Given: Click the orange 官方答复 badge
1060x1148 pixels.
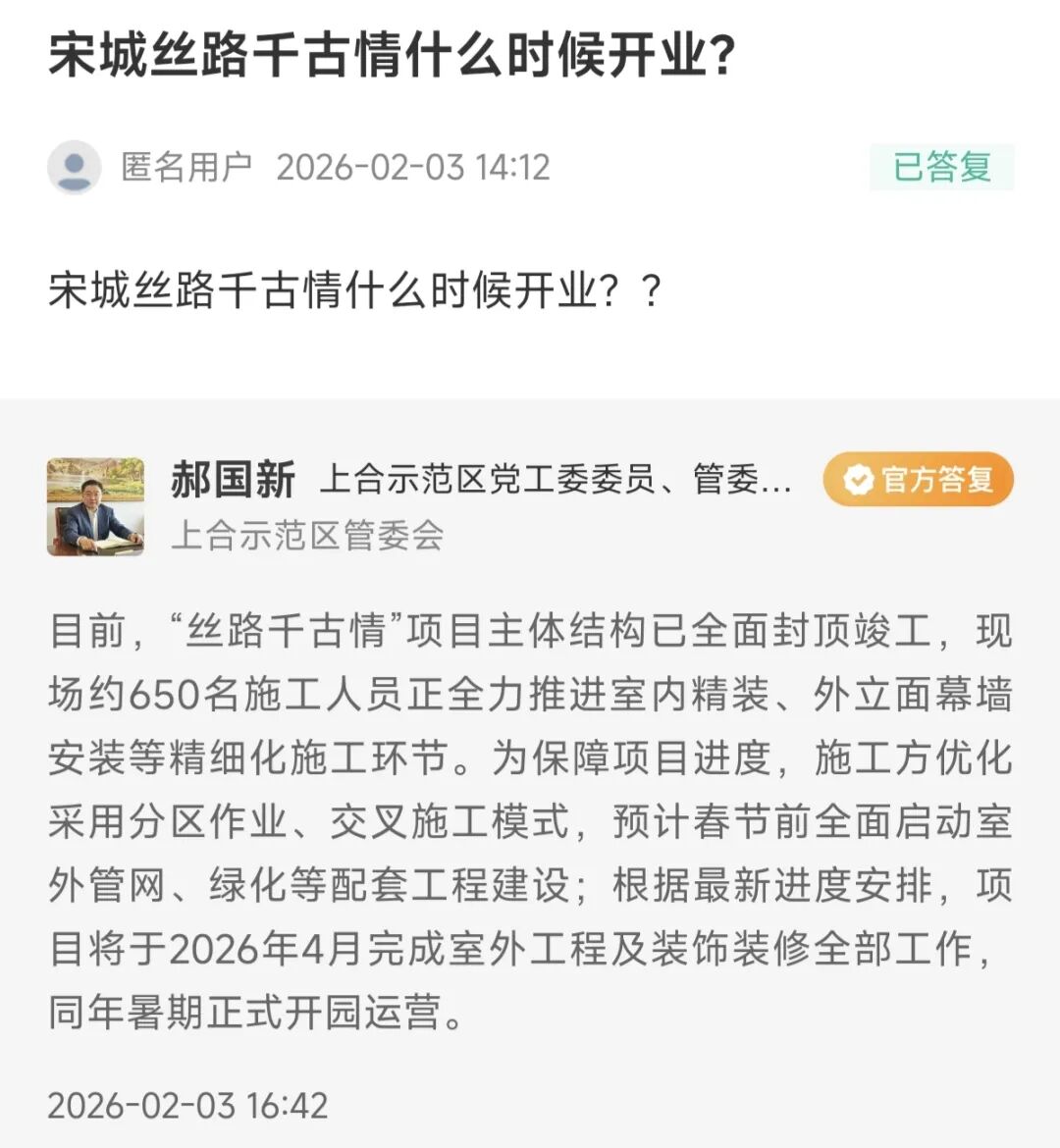Looking at the screenshot, I should [x=918, y=479].
